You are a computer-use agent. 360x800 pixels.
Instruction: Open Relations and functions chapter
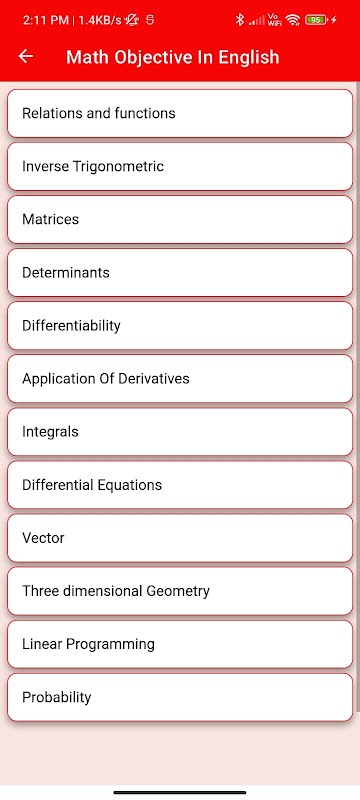point(180,113)
